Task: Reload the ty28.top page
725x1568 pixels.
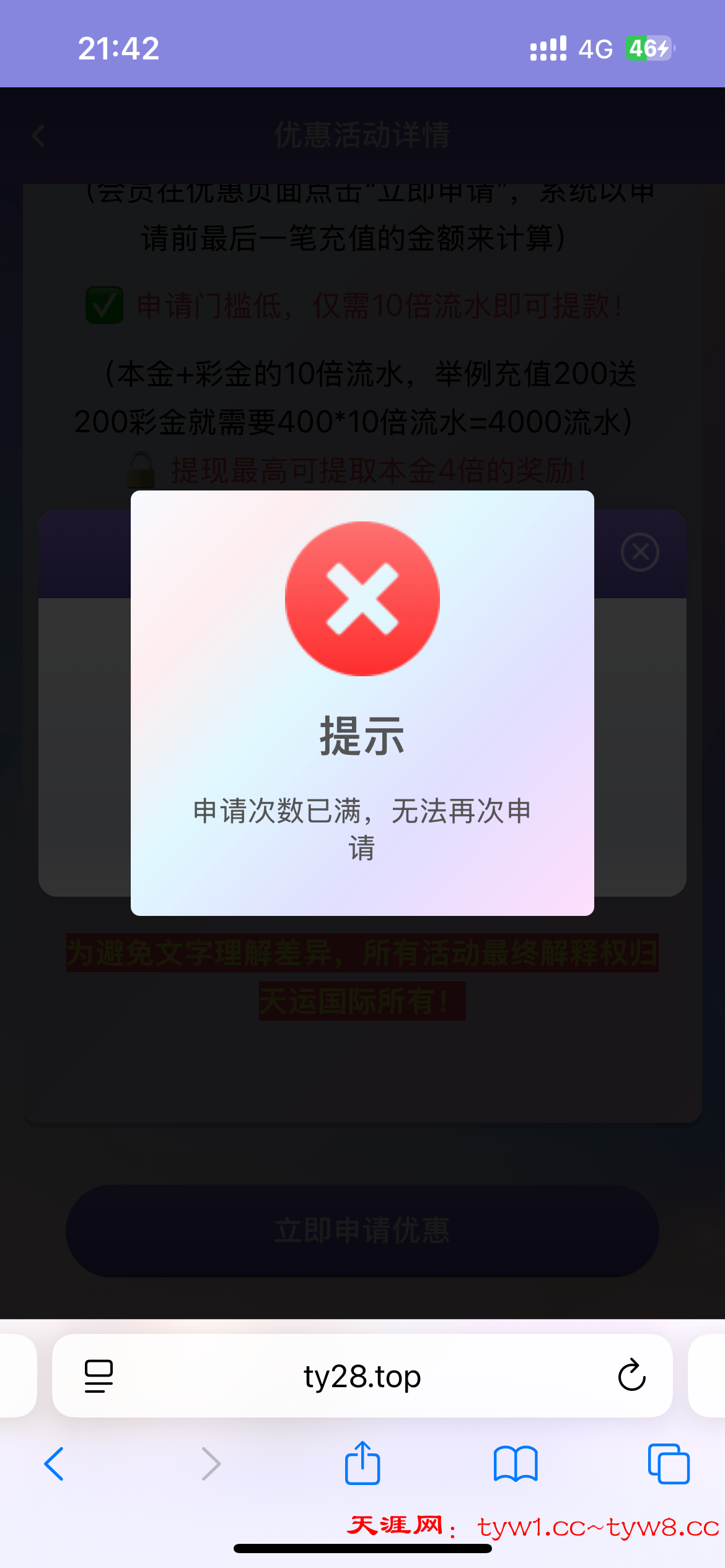Action: point(631,1376)
